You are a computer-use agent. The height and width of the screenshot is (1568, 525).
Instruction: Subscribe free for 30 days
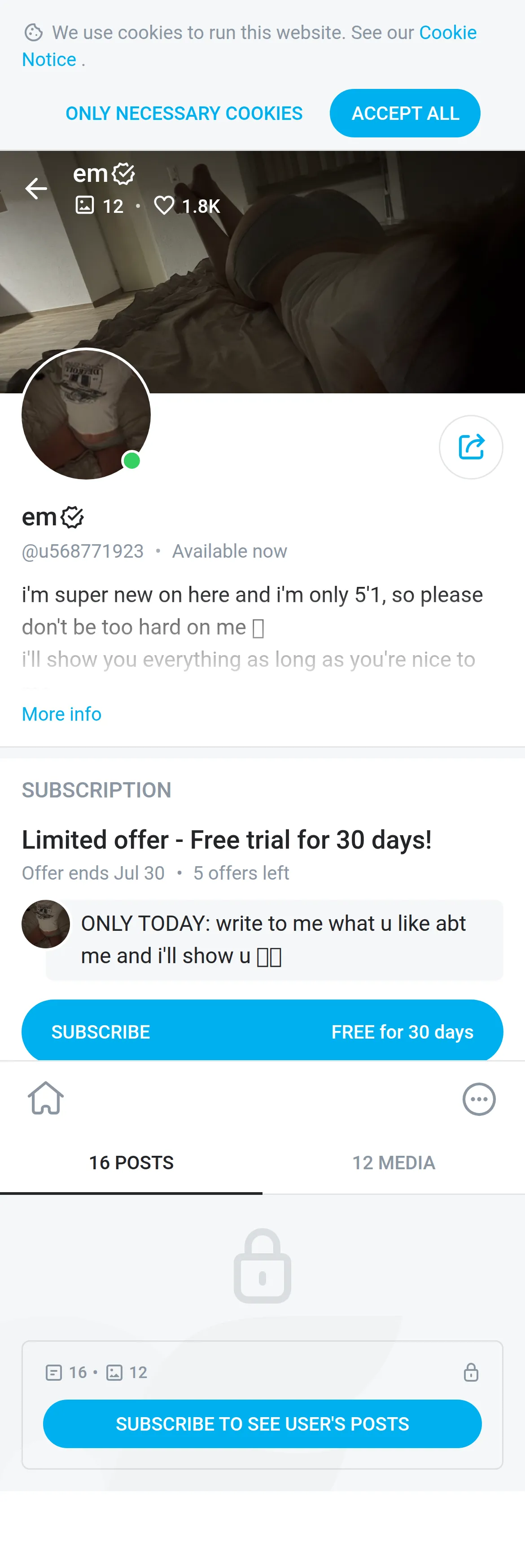coord(262,1031)
